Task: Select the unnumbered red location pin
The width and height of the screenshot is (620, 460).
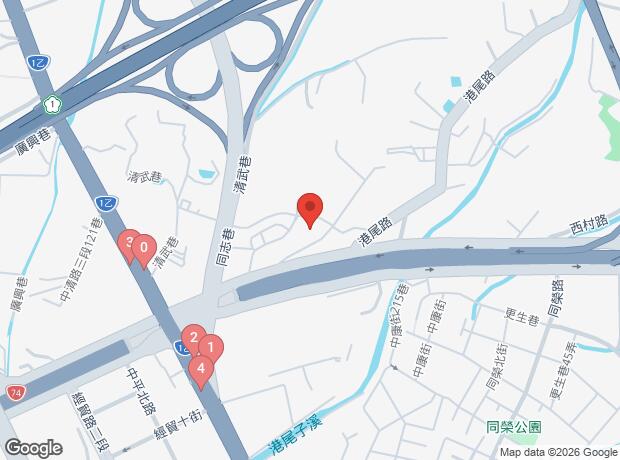Action: pyautogui.click(x=310, y=208)
